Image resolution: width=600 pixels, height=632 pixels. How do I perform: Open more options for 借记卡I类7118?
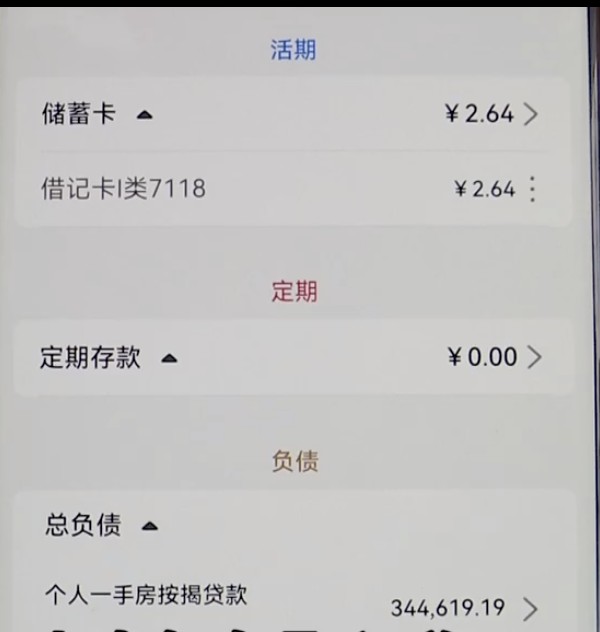532,189
